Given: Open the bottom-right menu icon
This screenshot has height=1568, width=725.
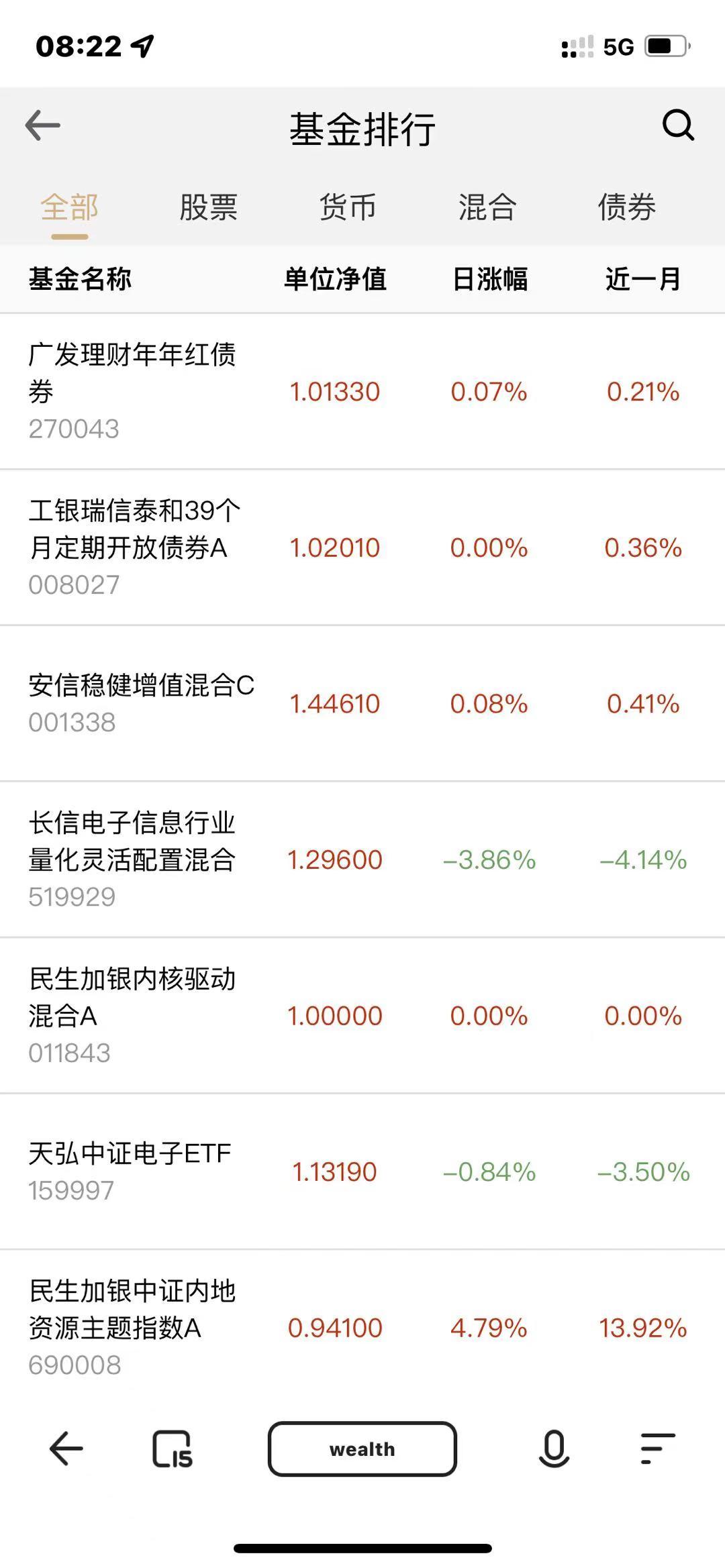Looking at the screenshot, I should pos(657,1449).
